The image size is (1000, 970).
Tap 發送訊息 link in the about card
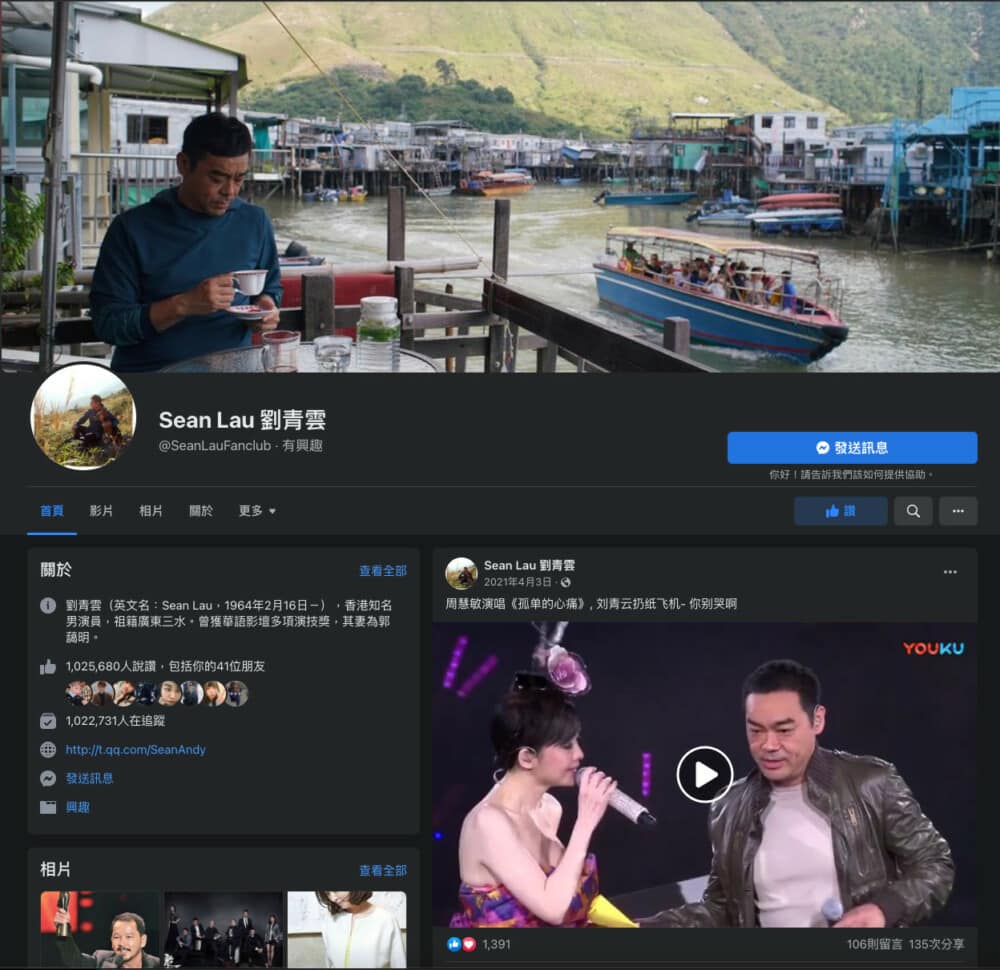(89, 778)
